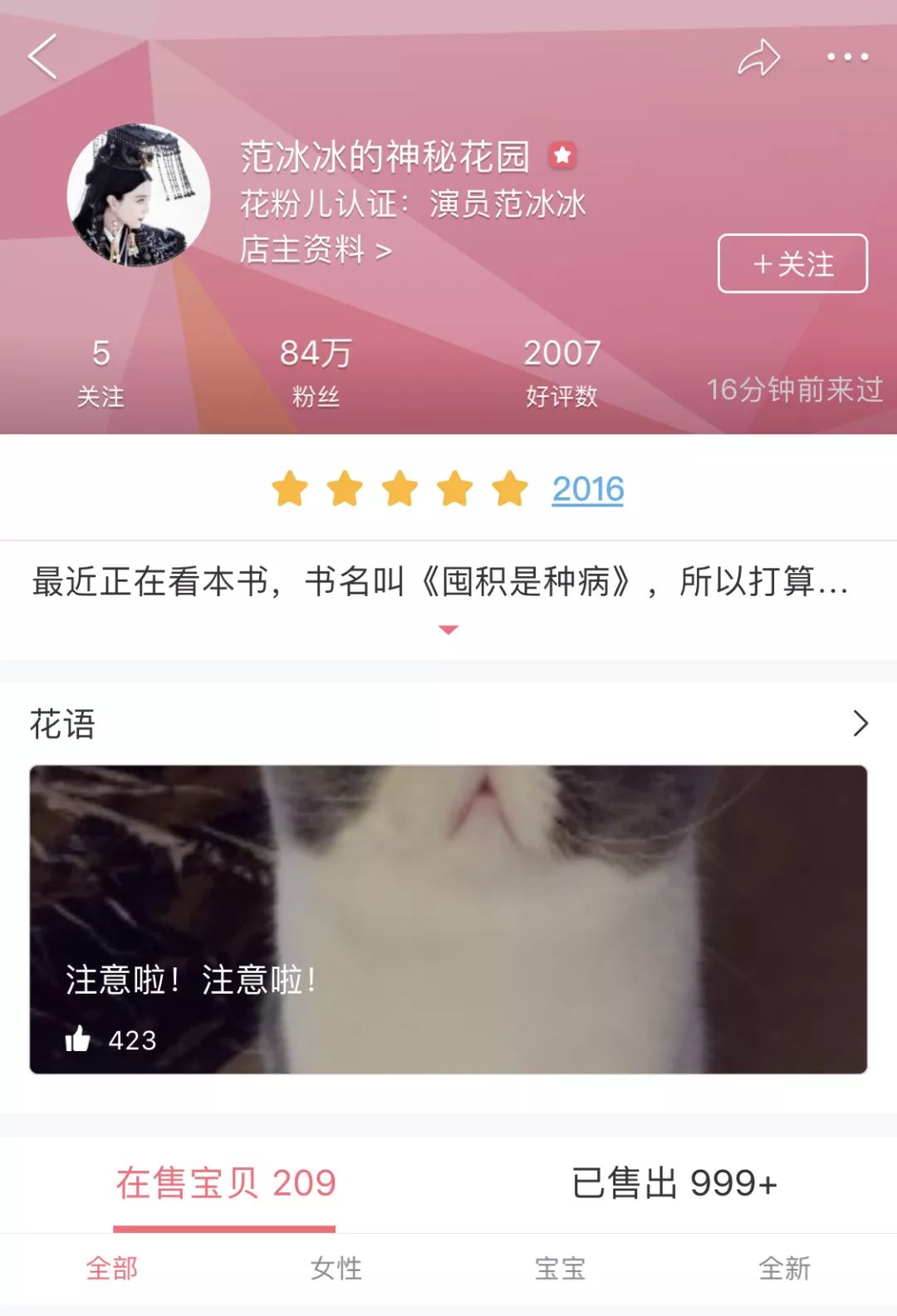This screenshot has width=897, height=1316.
Task: Tap the back arrow icon
Action: click(40, 56)
